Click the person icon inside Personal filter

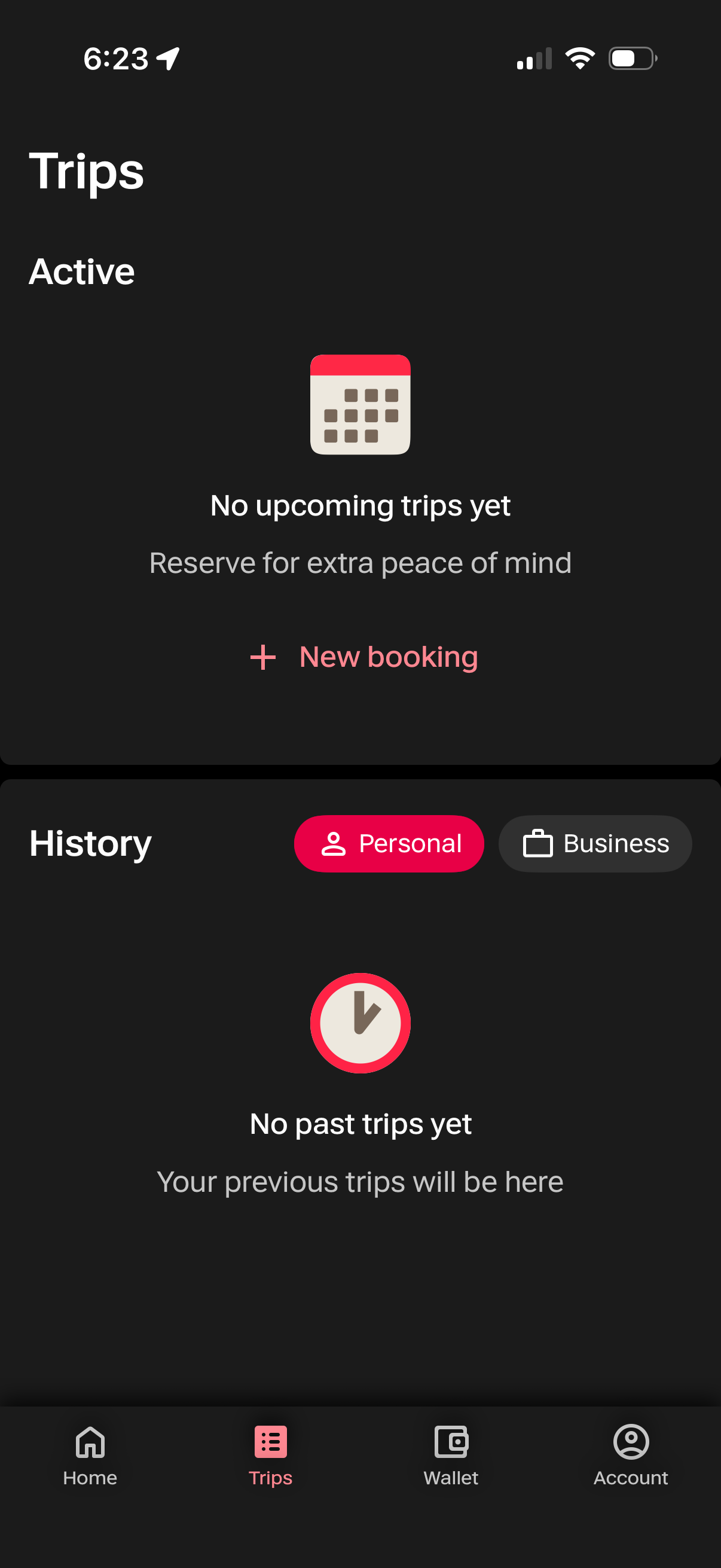(x=334, y=844)
